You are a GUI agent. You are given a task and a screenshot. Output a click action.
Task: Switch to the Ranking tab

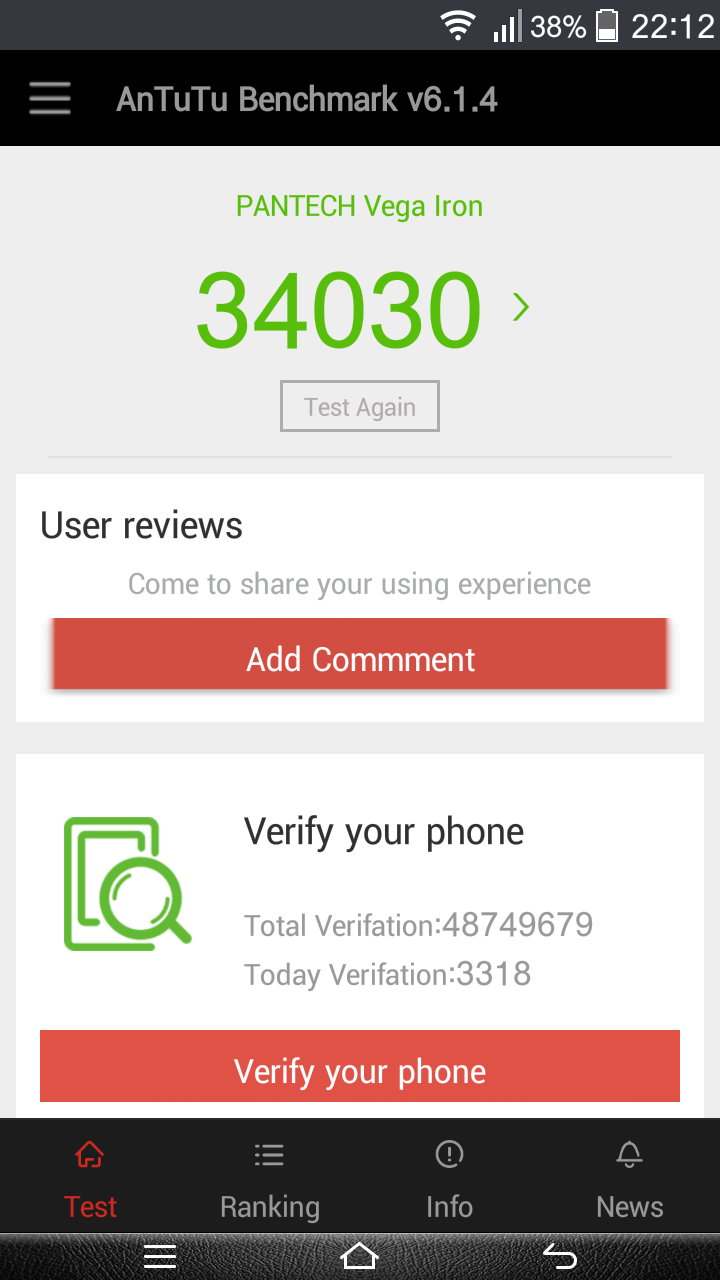pyautogui.click(x=270, y=1180)
